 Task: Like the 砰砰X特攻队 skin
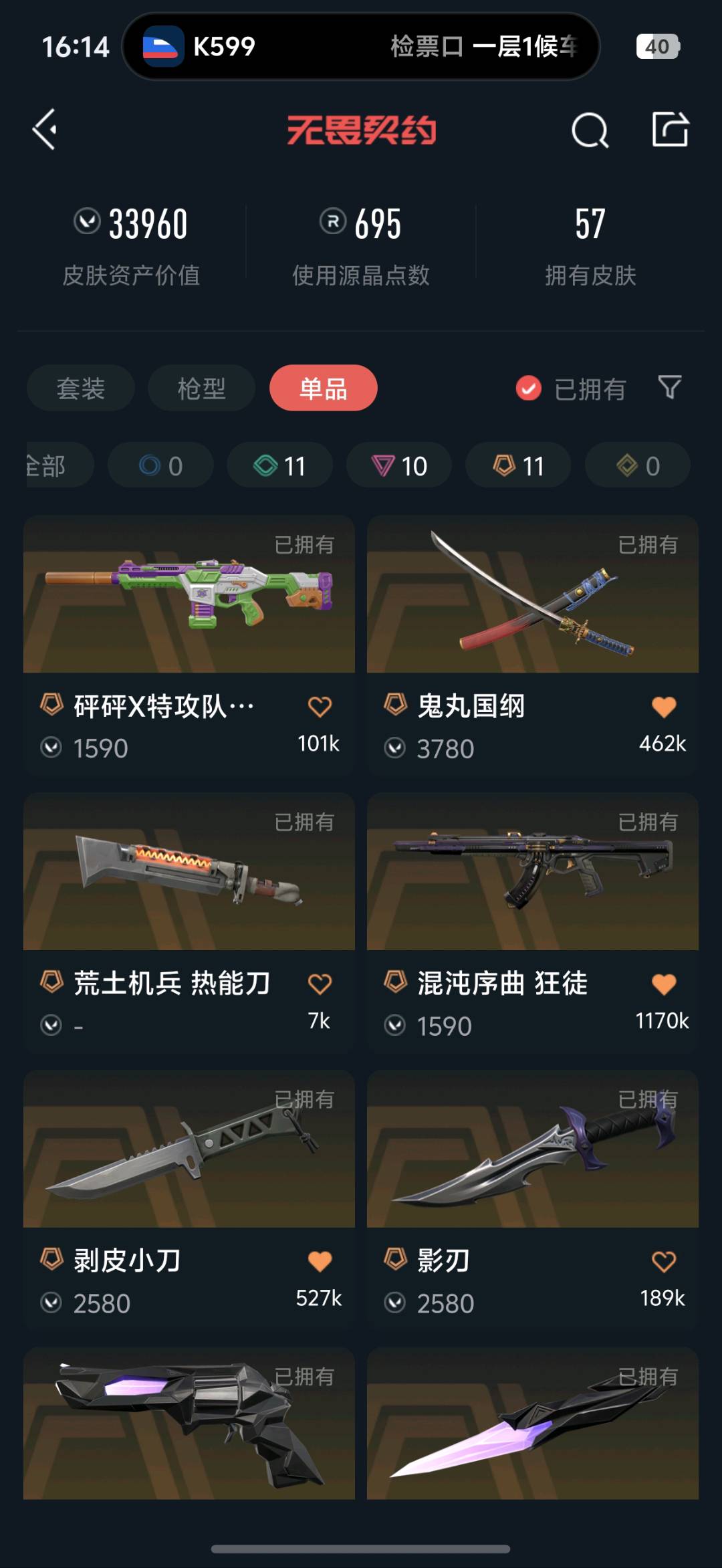click(x=320, y=707)
